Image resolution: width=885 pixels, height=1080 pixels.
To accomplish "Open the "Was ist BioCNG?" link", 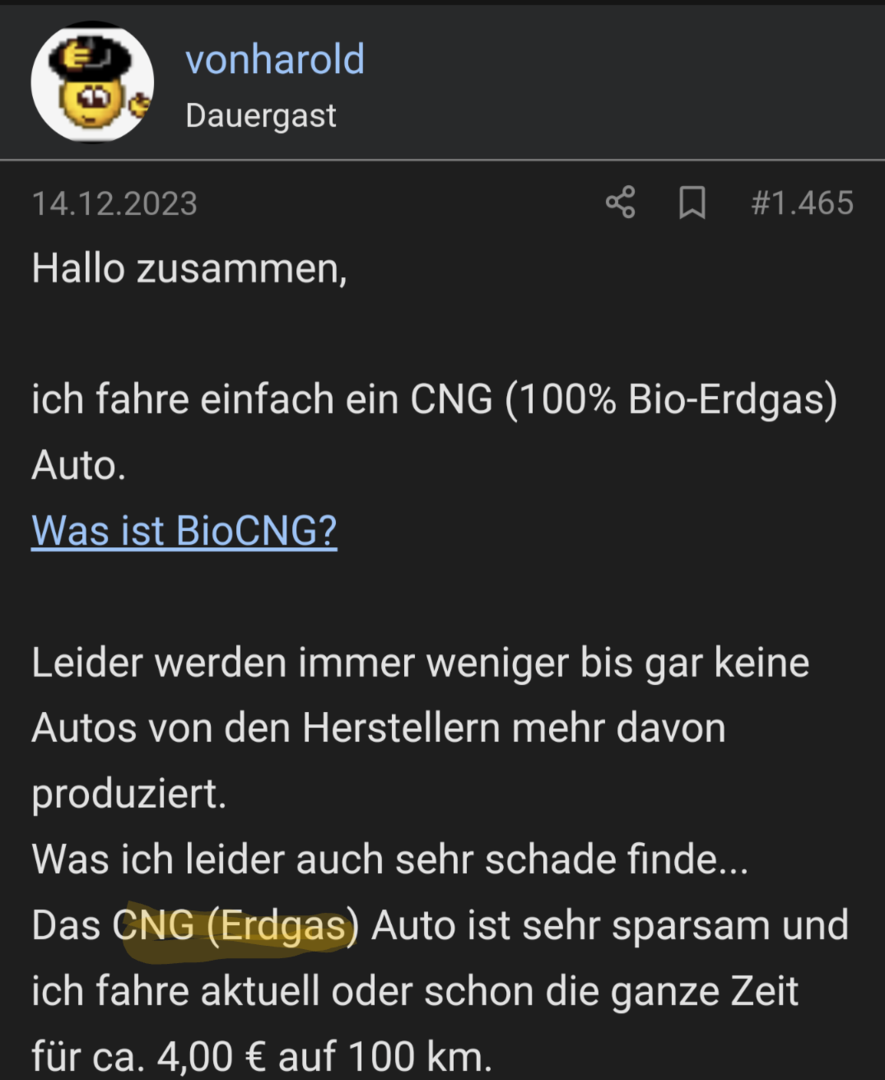I will 184,531.
